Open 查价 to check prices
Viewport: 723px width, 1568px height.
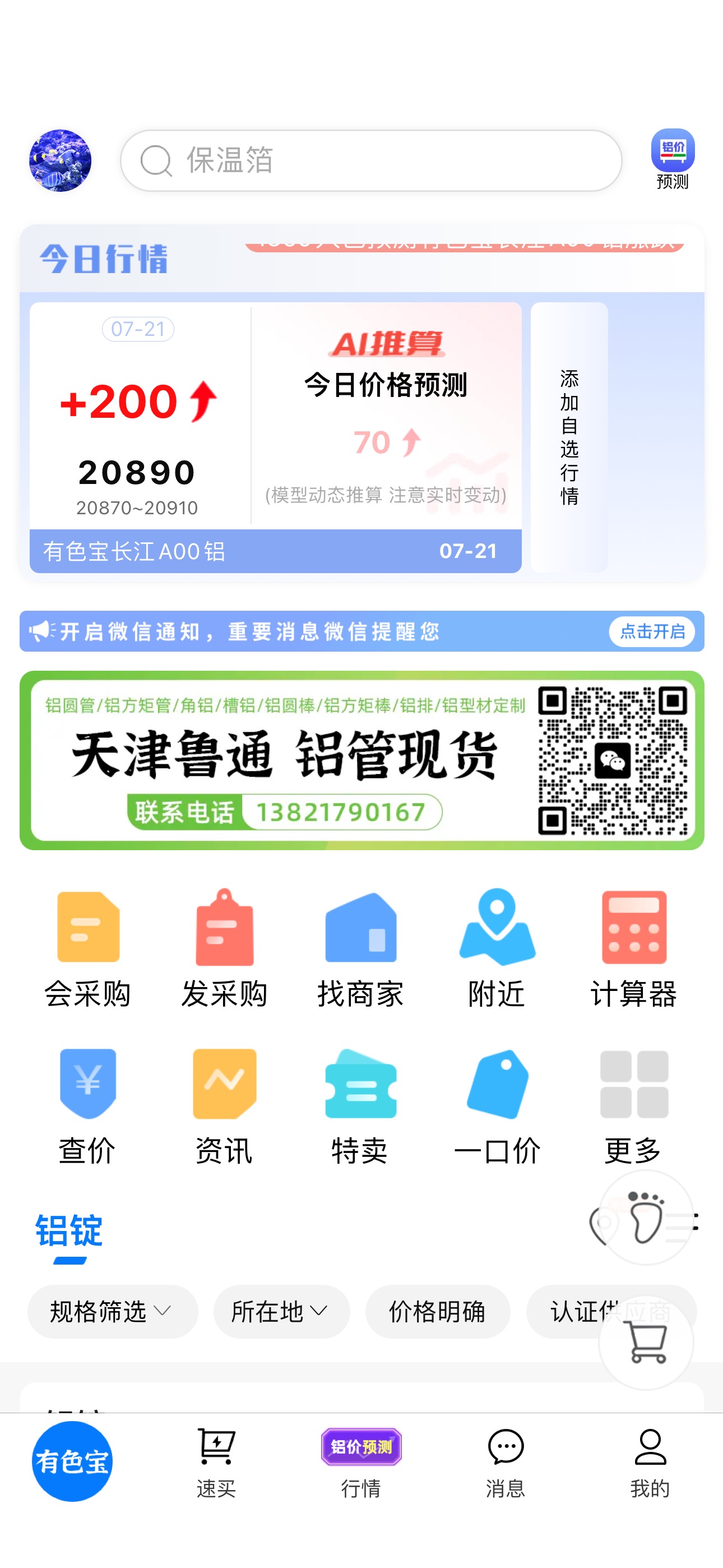[87, 1106]
